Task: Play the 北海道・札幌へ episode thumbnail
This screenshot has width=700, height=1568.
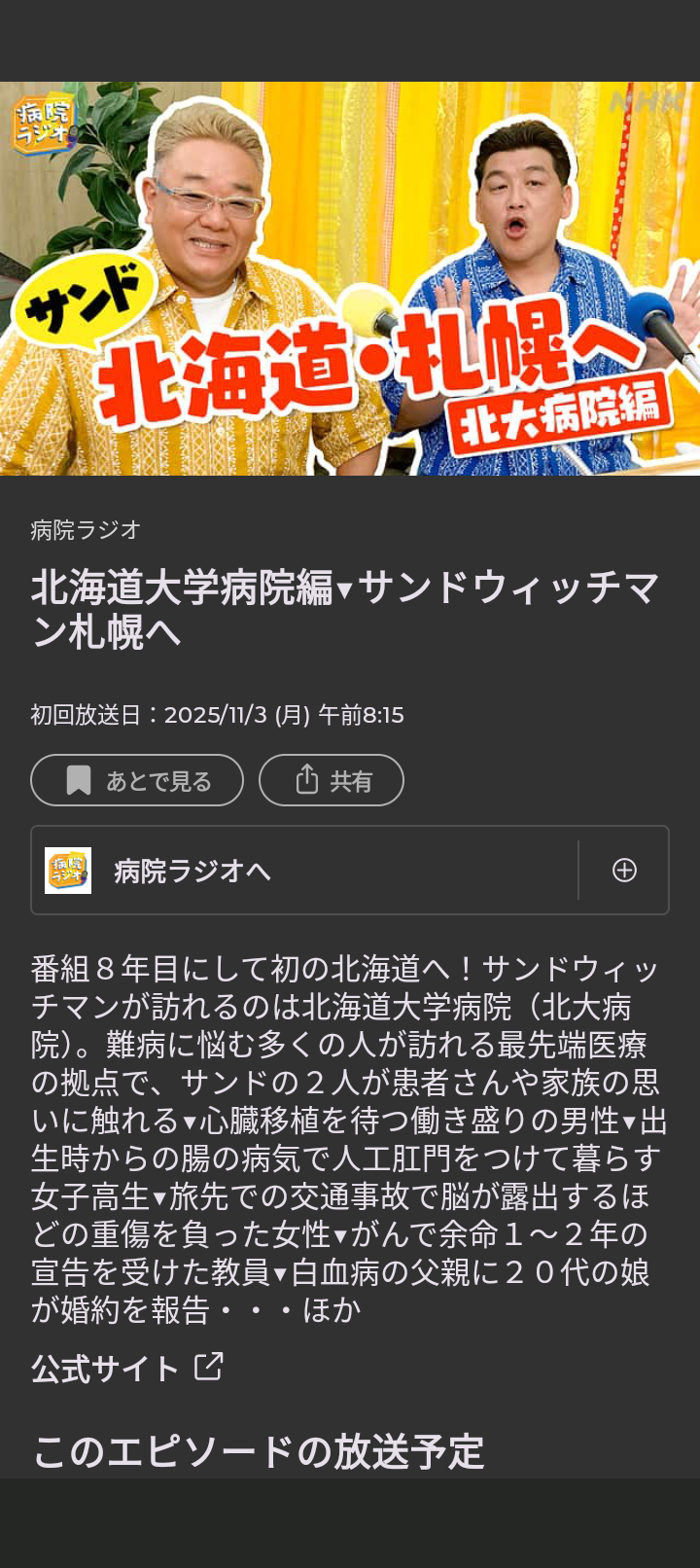Action: [x=350, y=278]
